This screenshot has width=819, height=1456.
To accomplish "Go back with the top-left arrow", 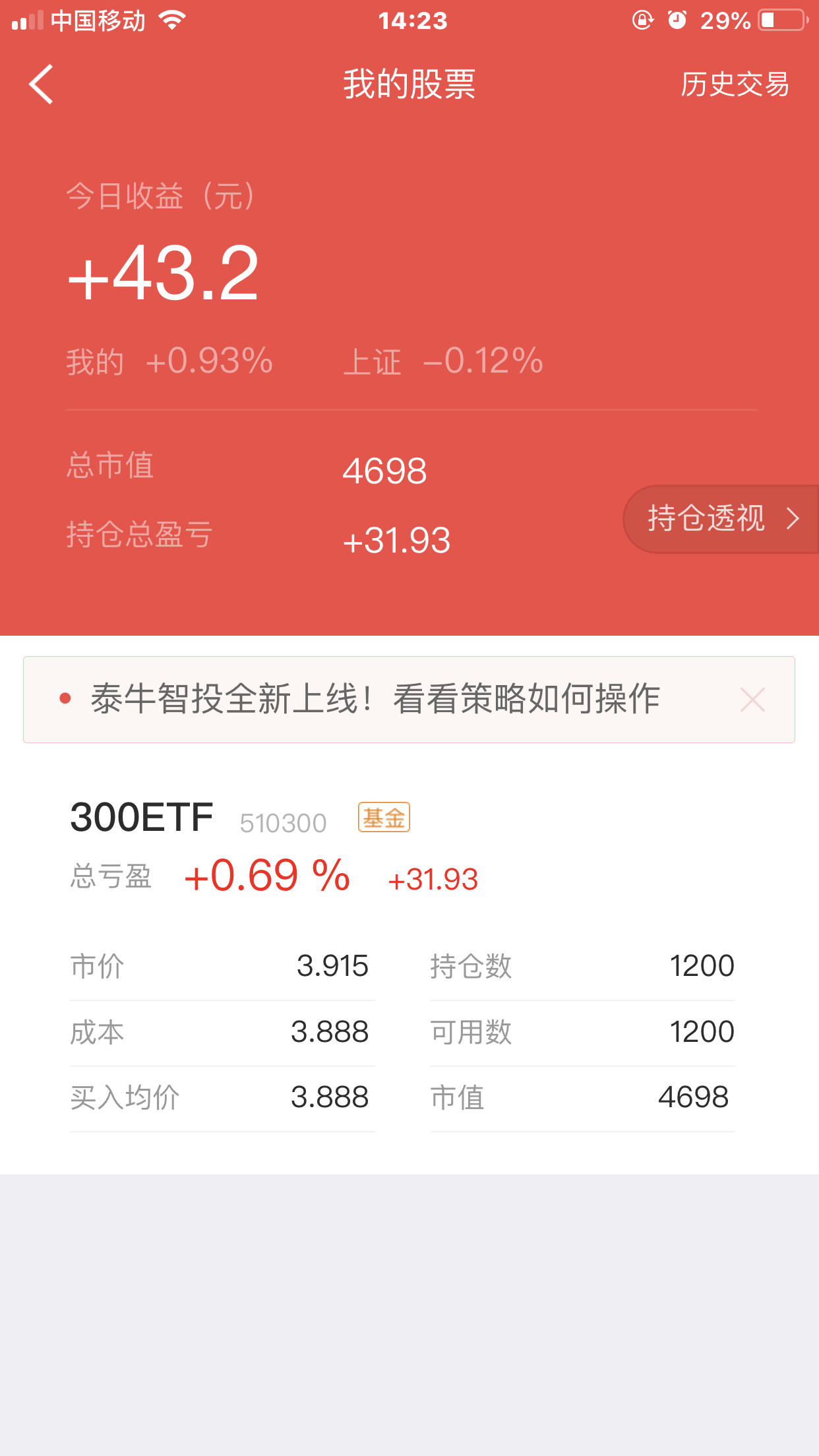I will [x=41, y=84].
